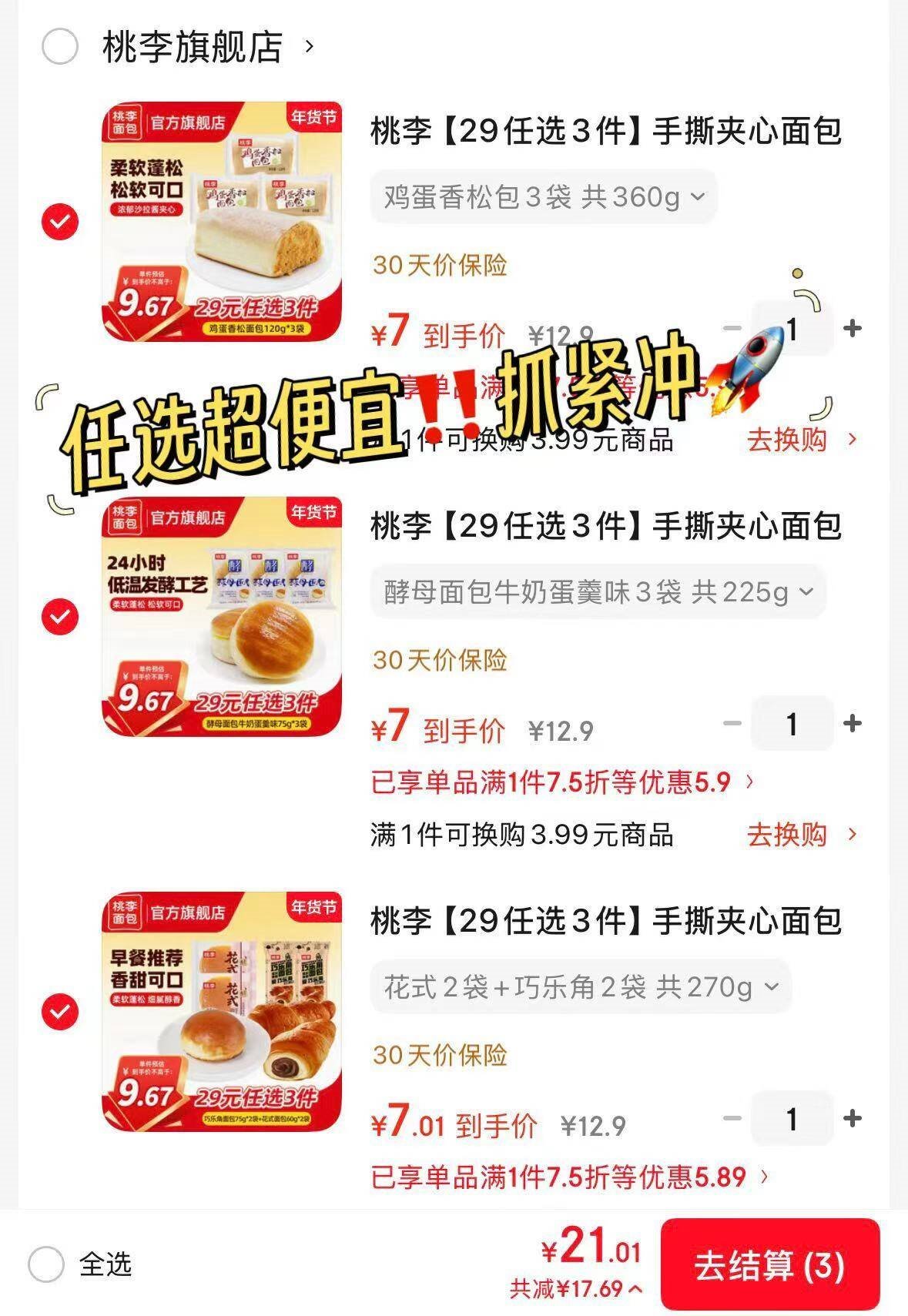This screenshot has height=1316, width=908.
Task: Tap 去换购 under the 酵母面包 item
Action: (801, 835)
